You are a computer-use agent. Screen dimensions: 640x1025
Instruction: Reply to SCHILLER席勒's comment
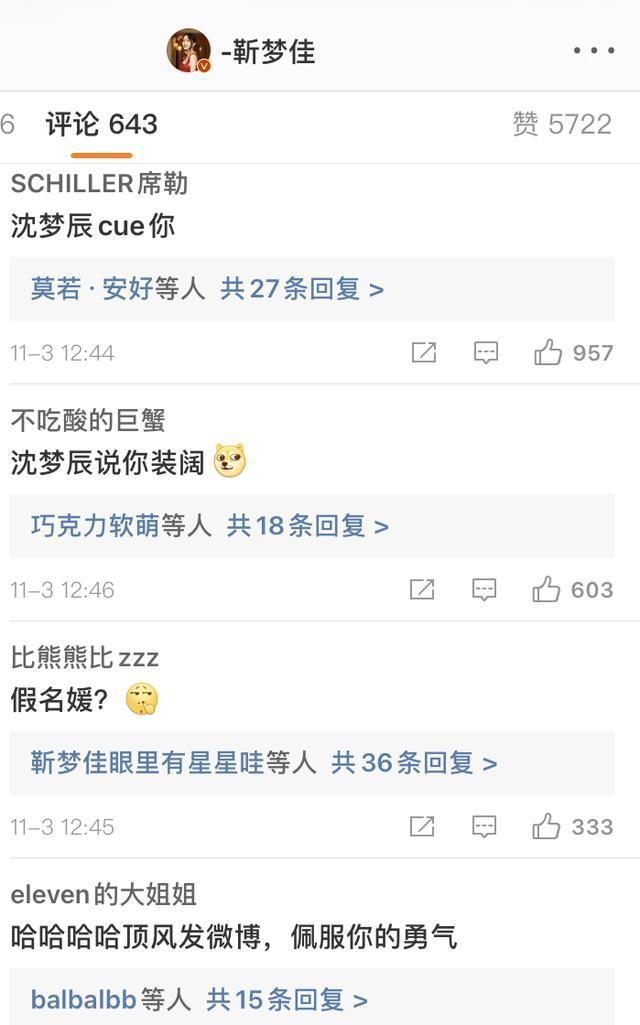pos(486,353)
